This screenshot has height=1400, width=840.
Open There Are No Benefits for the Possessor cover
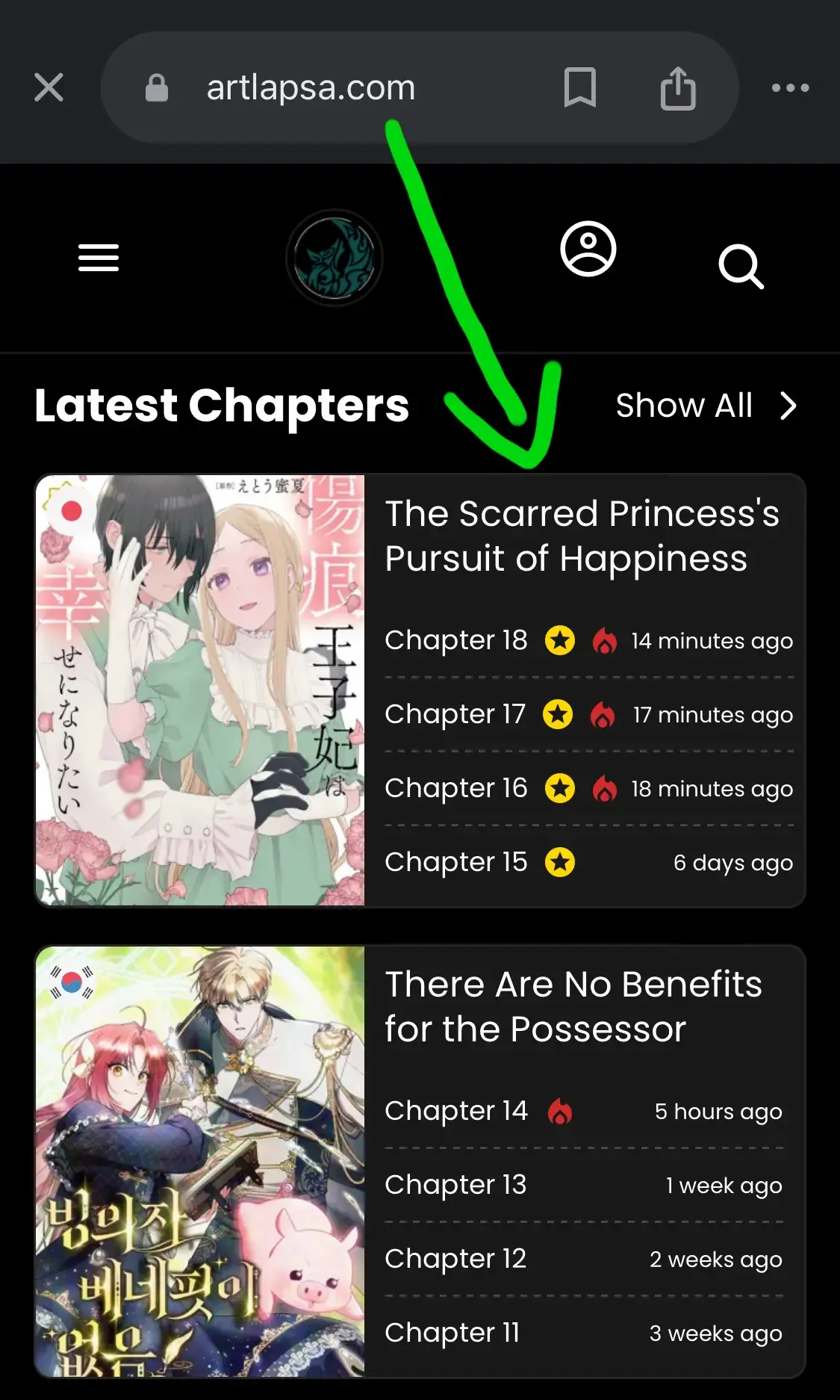pyautogui.click(x=200, y=1162)
